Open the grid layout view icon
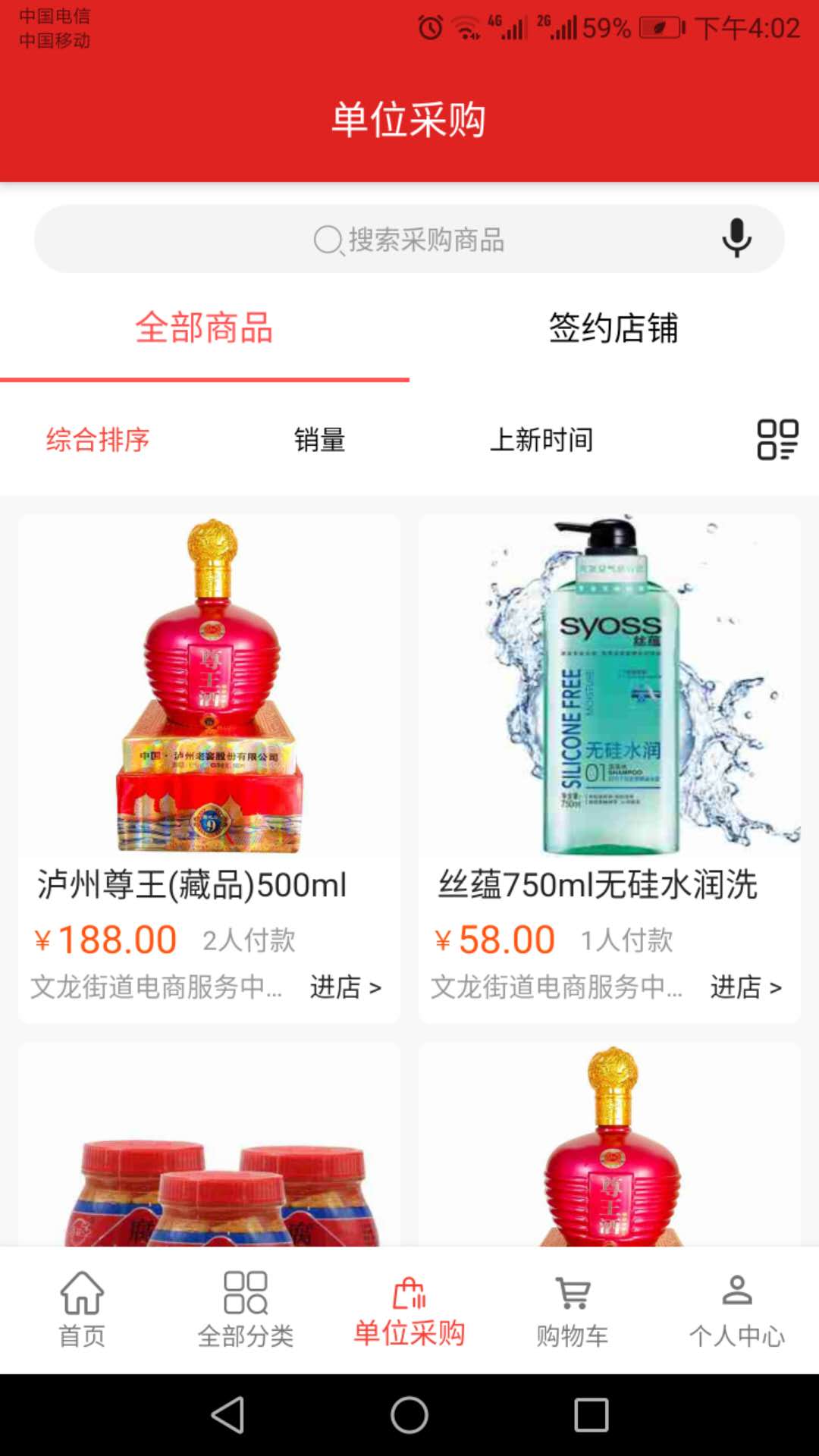 [777, 438]
